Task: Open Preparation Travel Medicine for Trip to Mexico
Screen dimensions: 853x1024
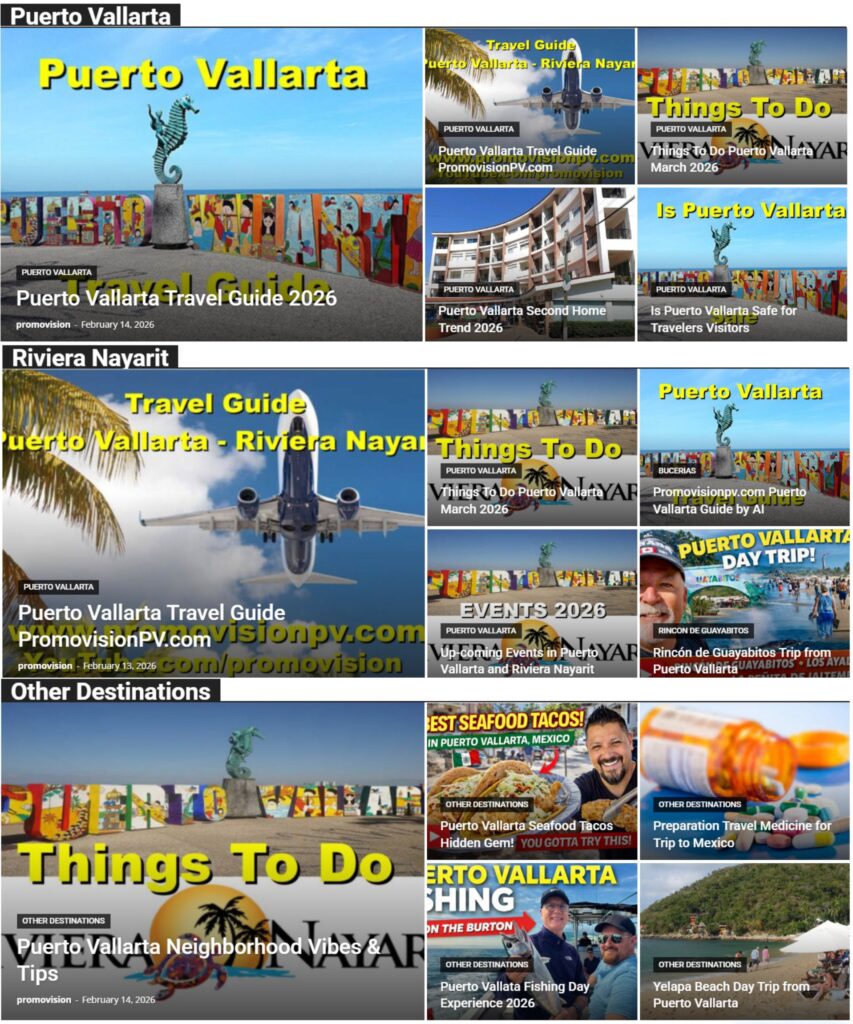Action: (x=741, y=834)
